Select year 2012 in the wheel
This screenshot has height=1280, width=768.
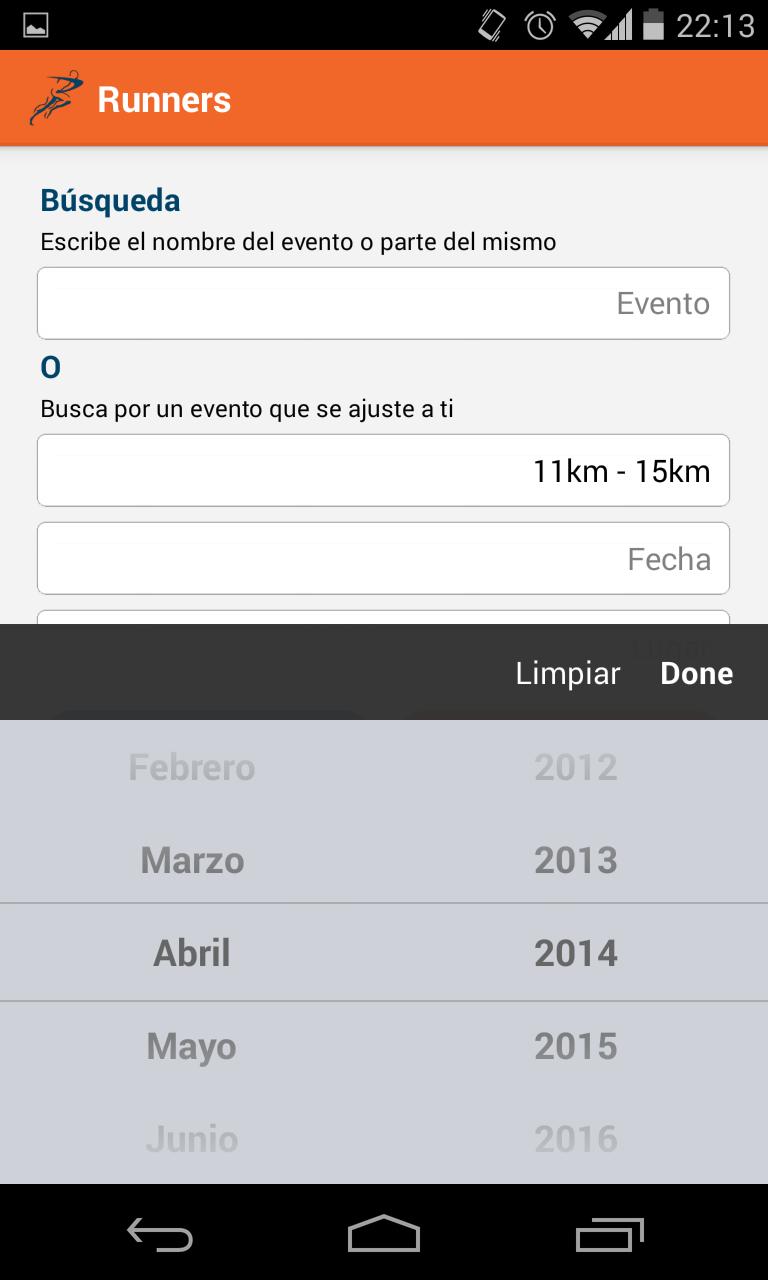(576, 768)
